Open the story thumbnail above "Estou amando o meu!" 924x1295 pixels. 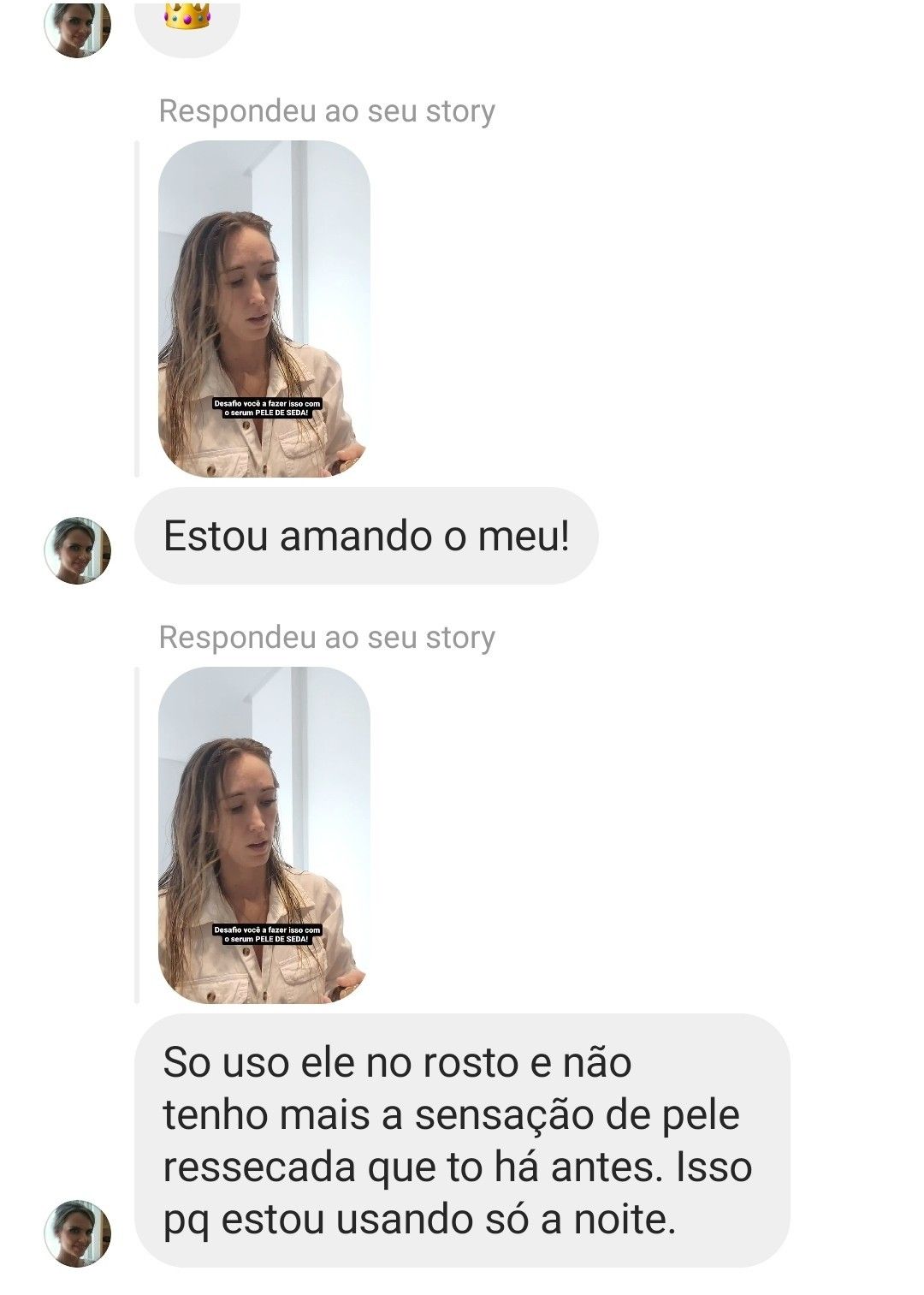tap(264, 308)
